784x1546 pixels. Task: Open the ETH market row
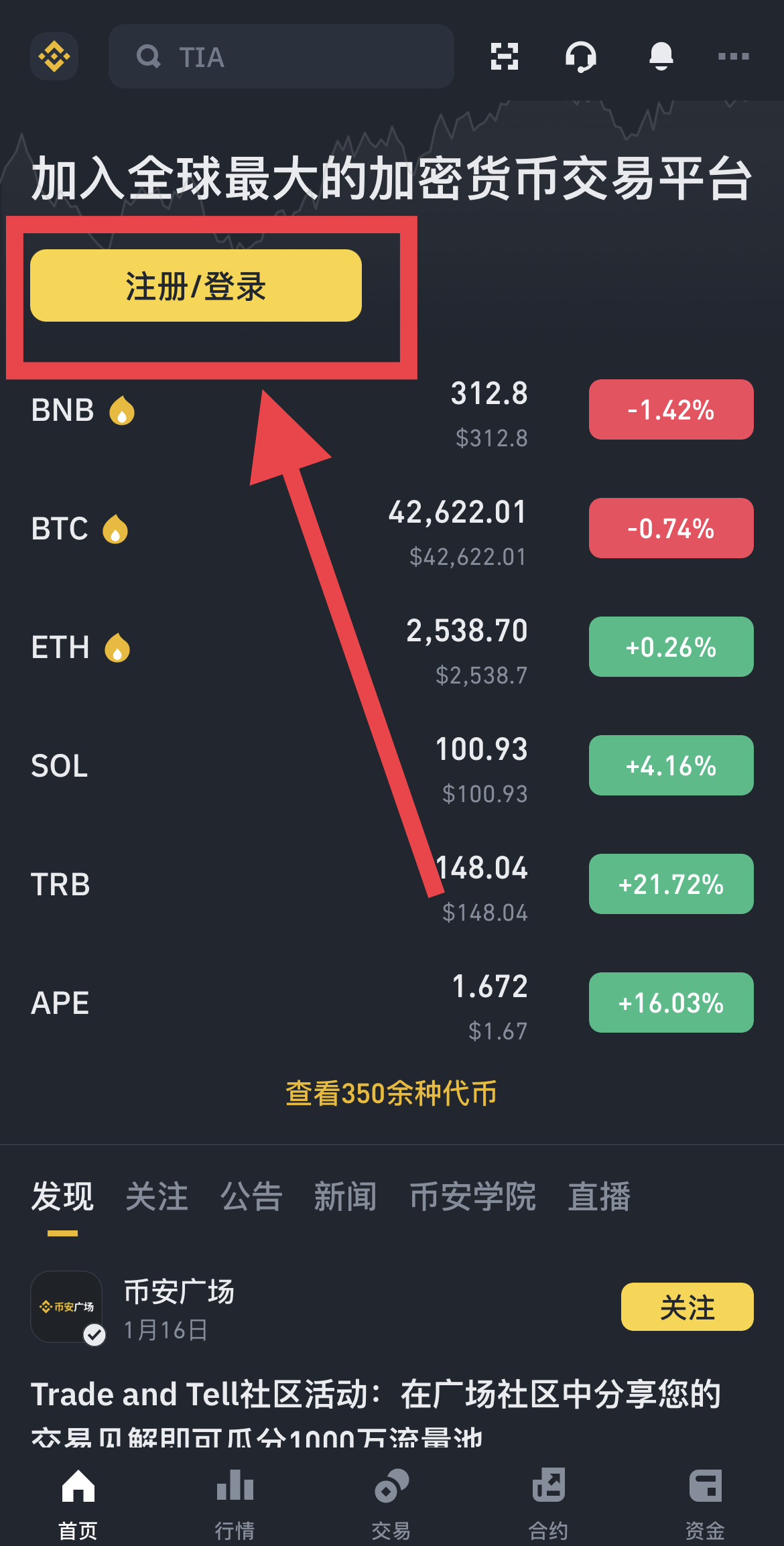tap(392, 647)
